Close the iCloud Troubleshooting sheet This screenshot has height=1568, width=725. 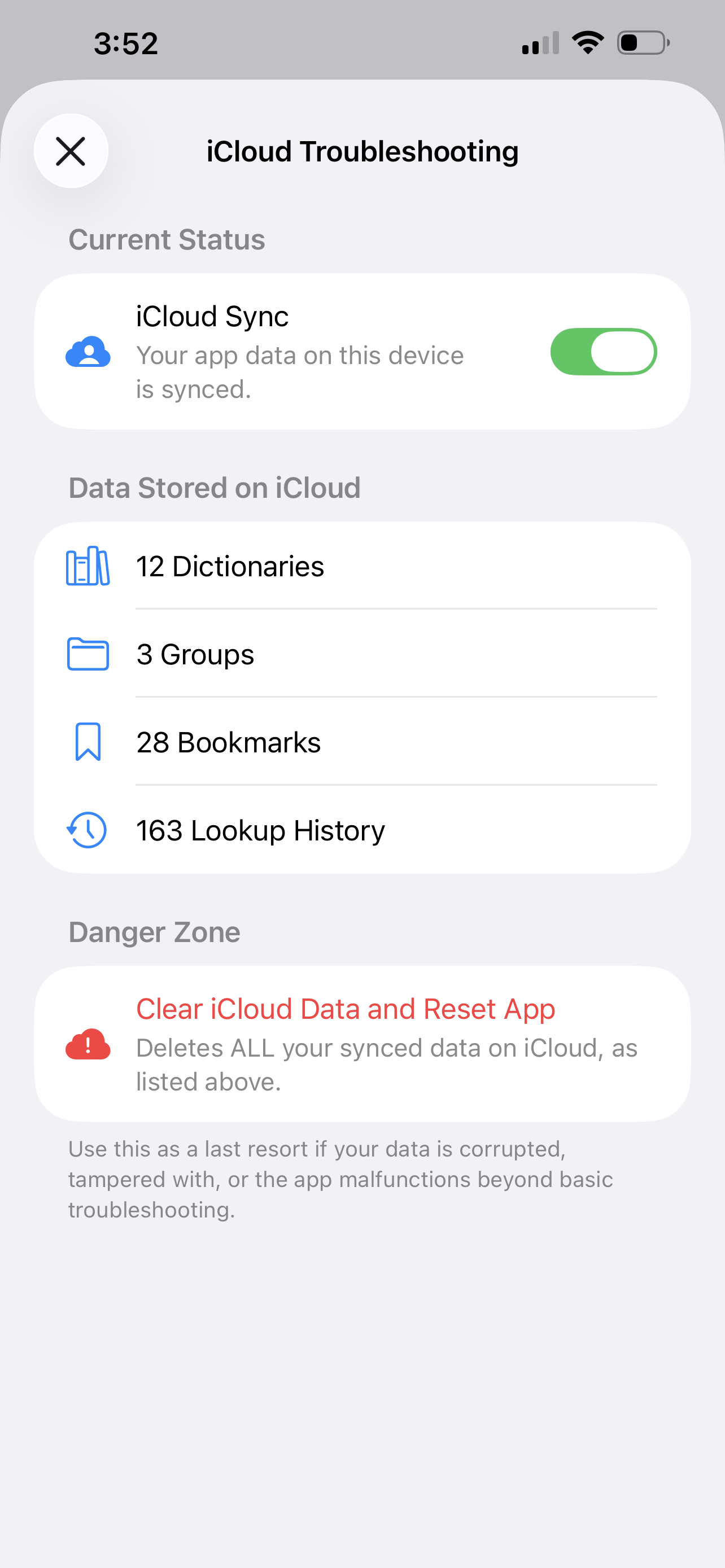[x=71, y=151]
